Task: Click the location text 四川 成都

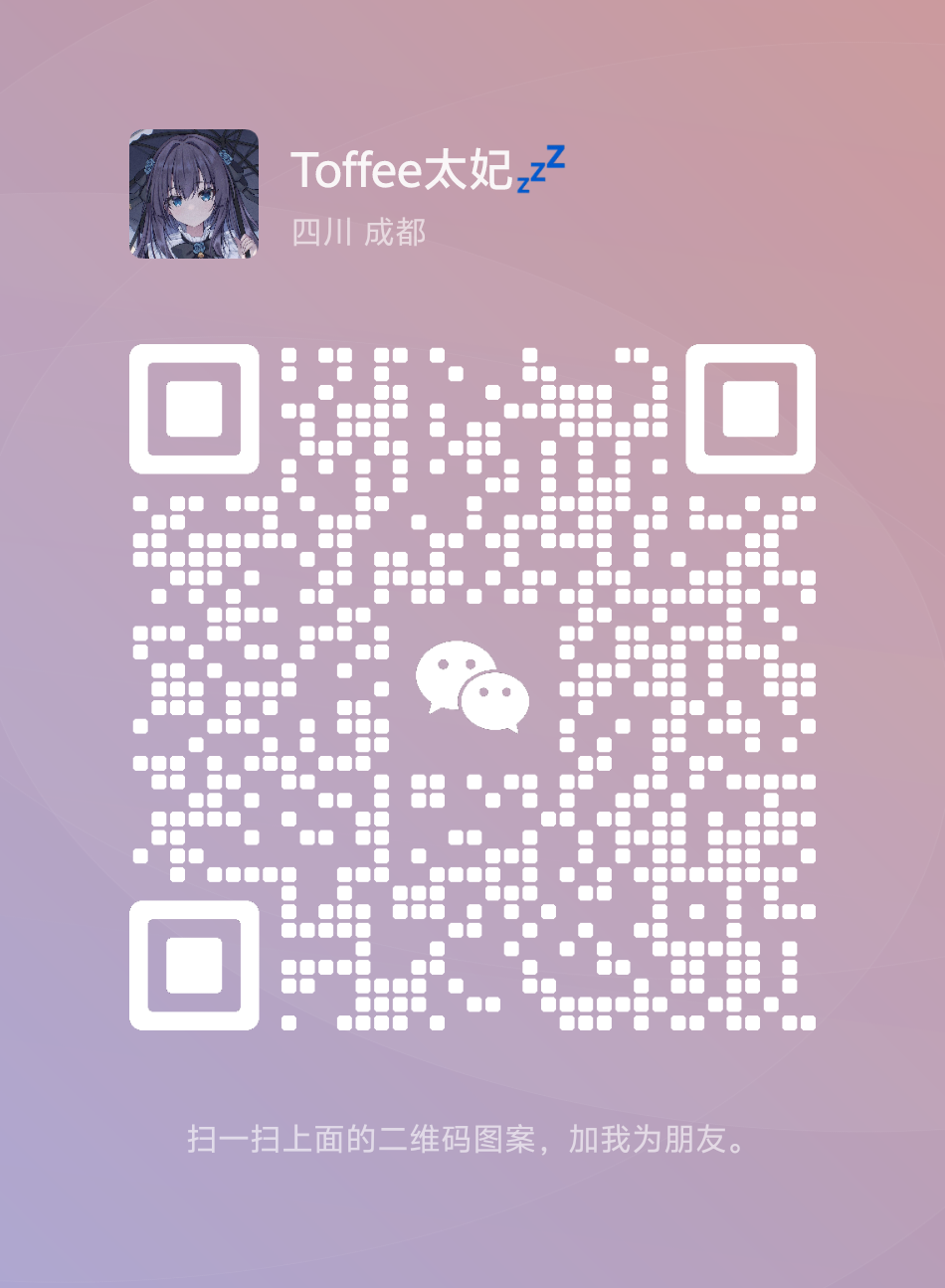Action: 356,232
